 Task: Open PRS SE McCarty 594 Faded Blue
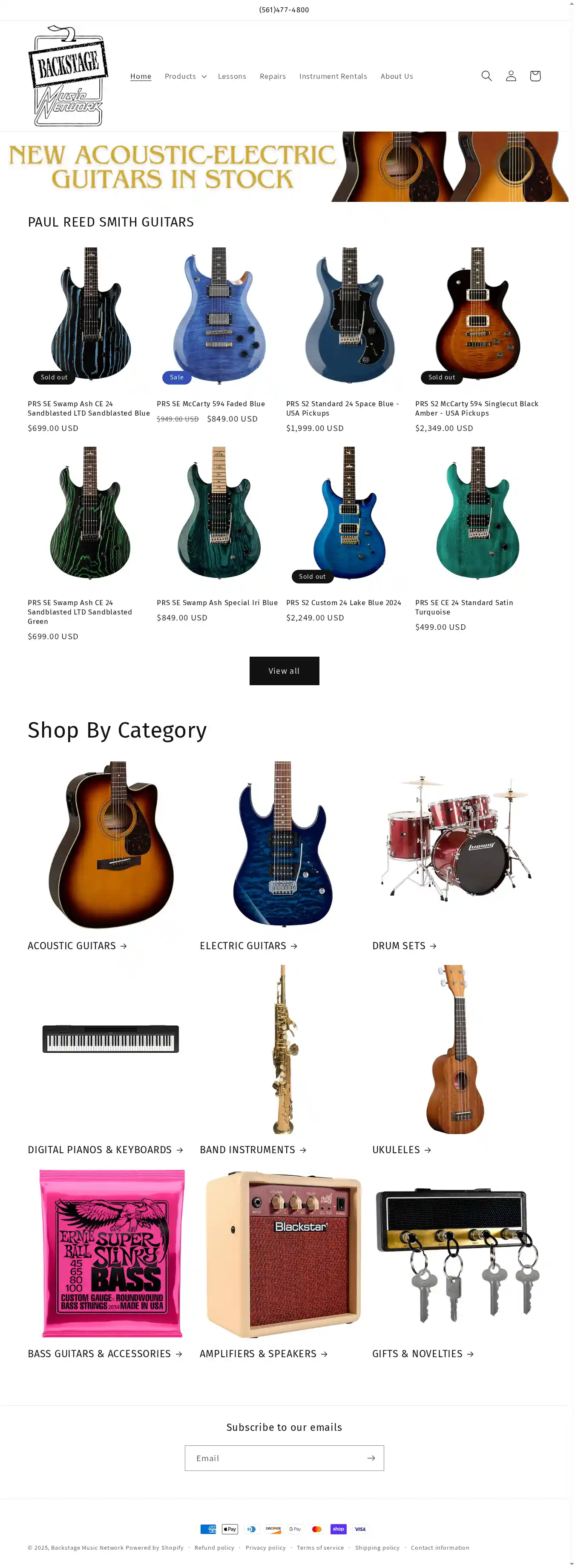pyautogui.click(x=211, y=404)
